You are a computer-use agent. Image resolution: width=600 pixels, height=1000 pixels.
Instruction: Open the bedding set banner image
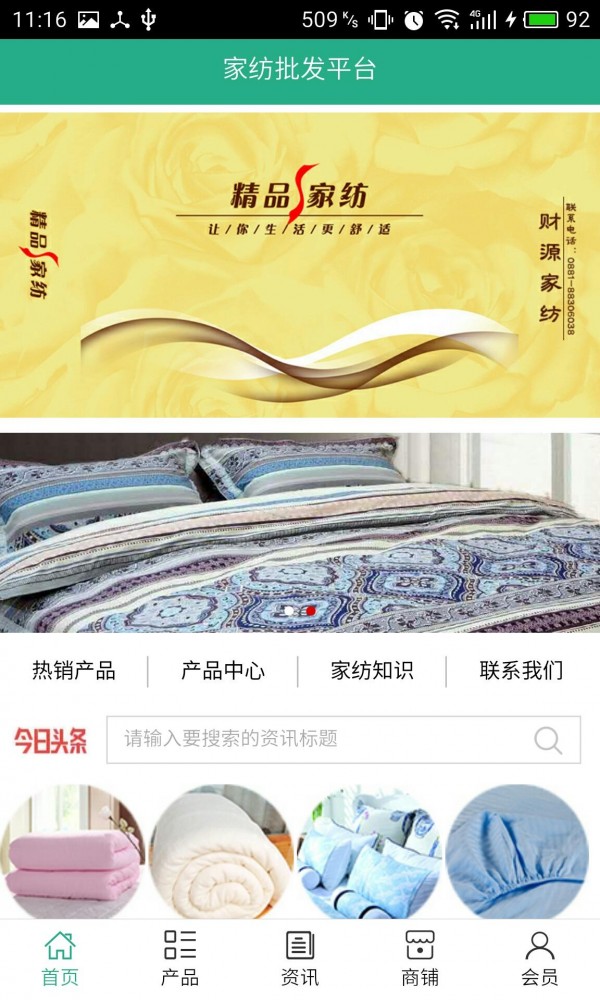[x=300, y=533]
